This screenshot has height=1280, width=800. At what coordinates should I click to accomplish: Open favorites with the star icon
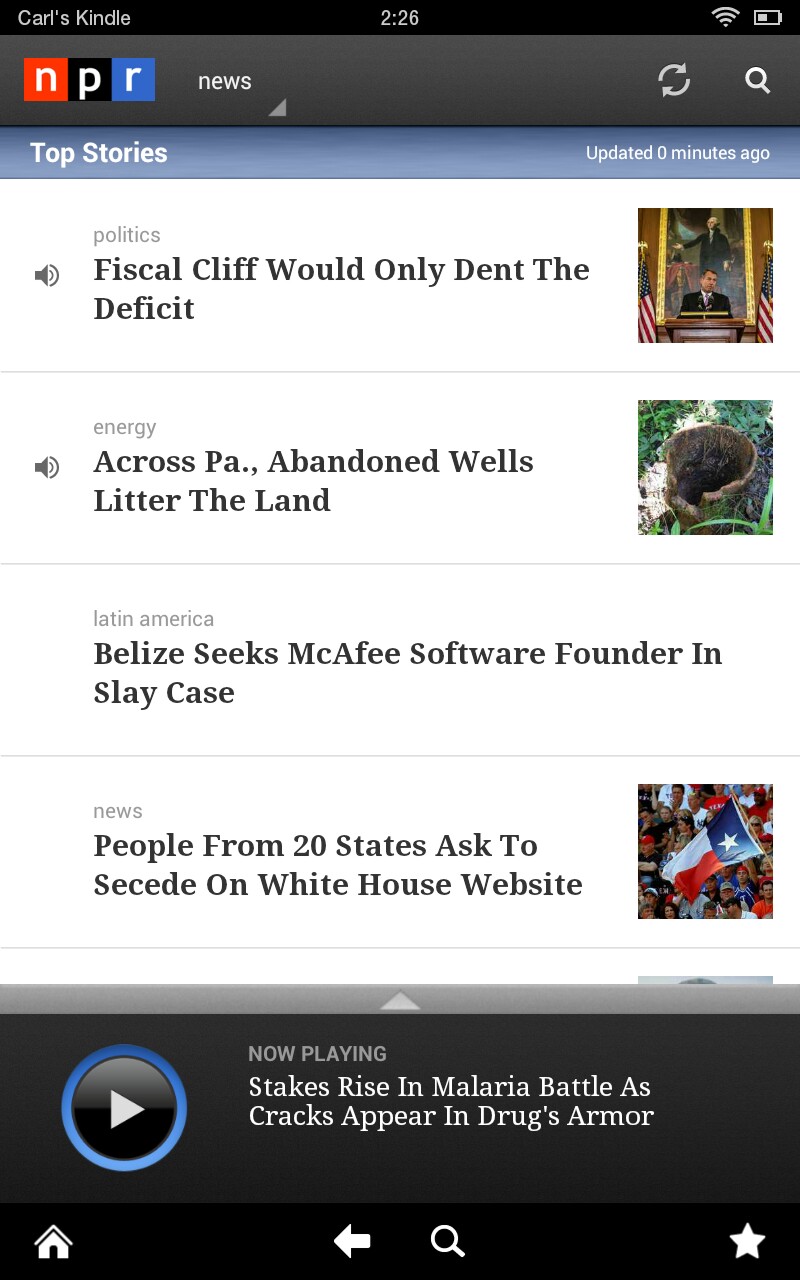[747, 1242]
